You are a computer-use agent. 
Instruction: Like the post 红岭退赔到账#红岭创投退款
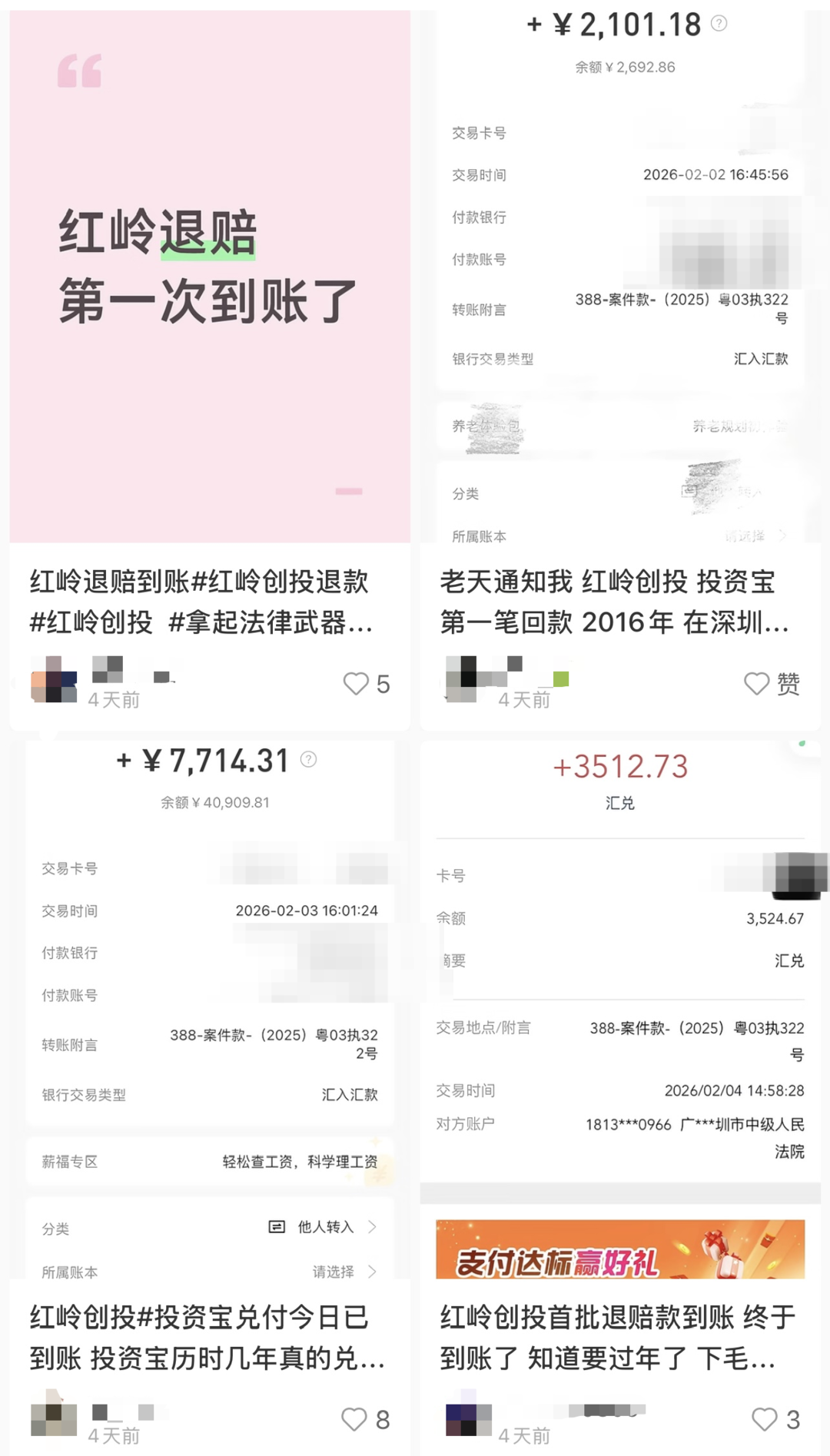click(356, 683)
